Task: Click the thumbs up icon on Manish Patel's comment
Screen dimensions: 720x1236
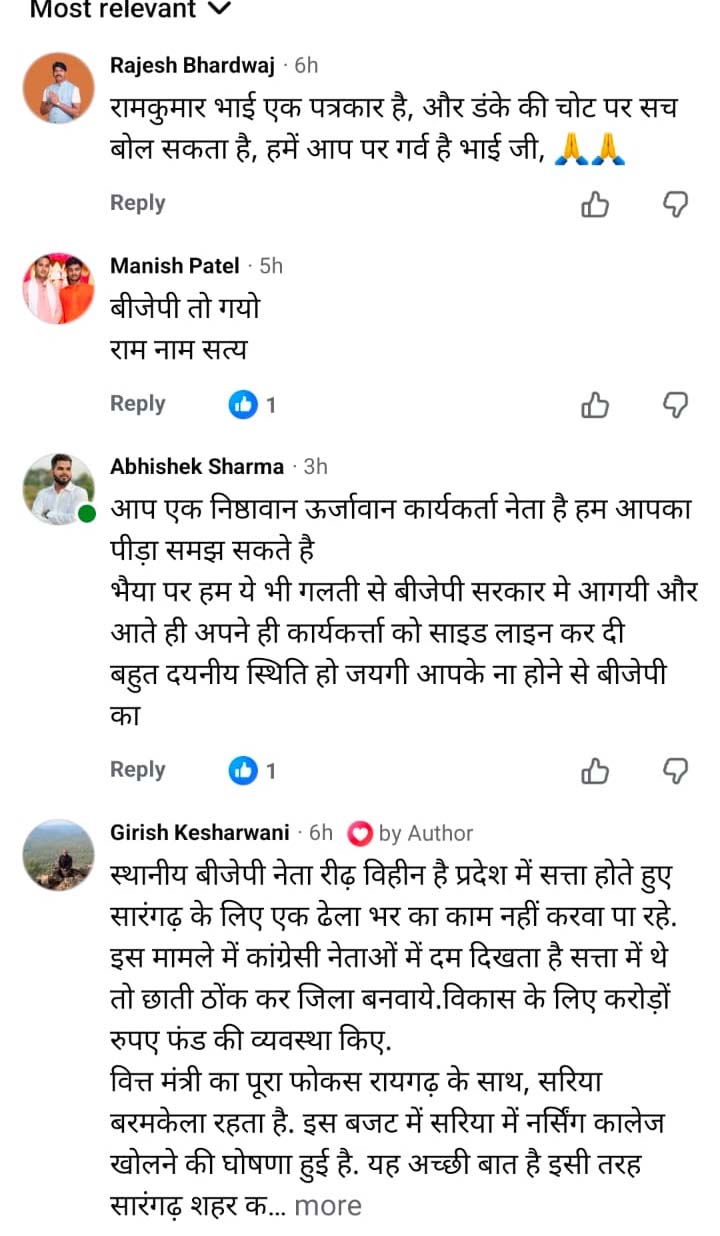Action: [595, 405]
